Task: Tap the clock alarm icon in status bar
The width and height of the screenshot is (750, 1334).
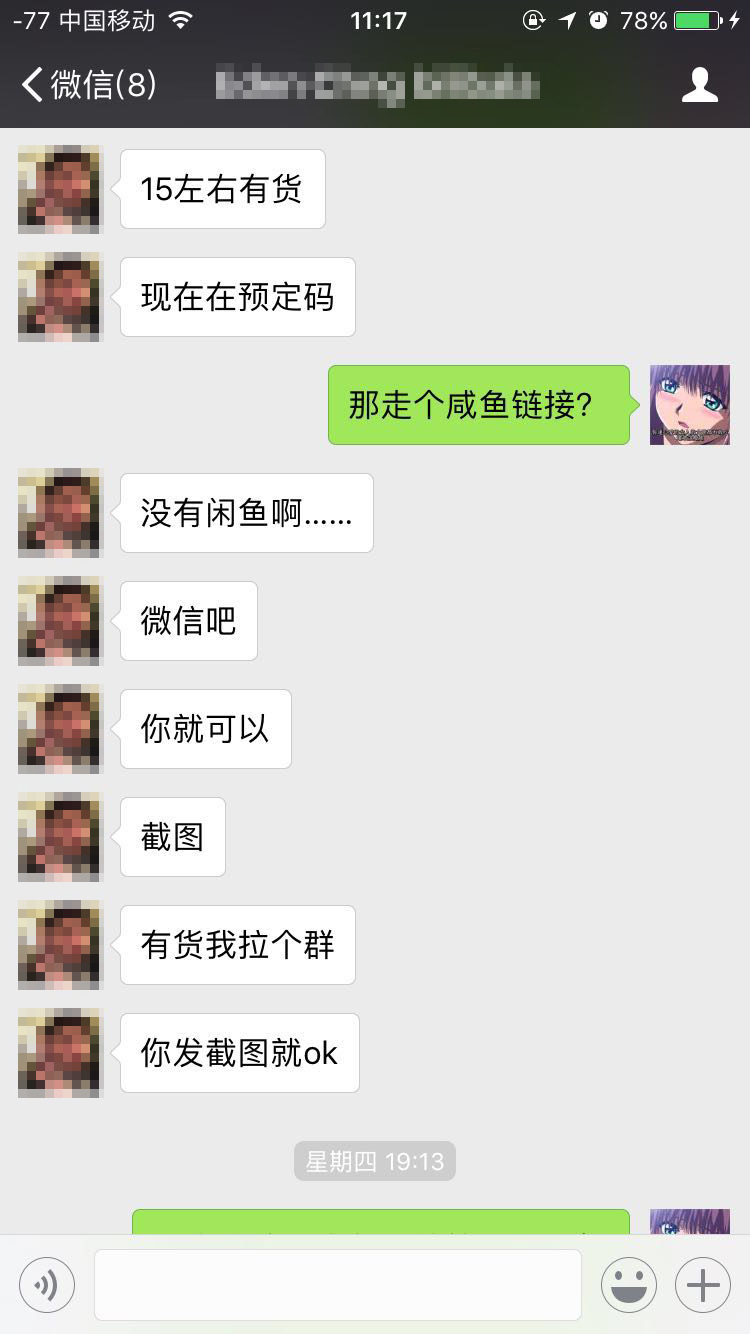Action: tap(600, 18)
